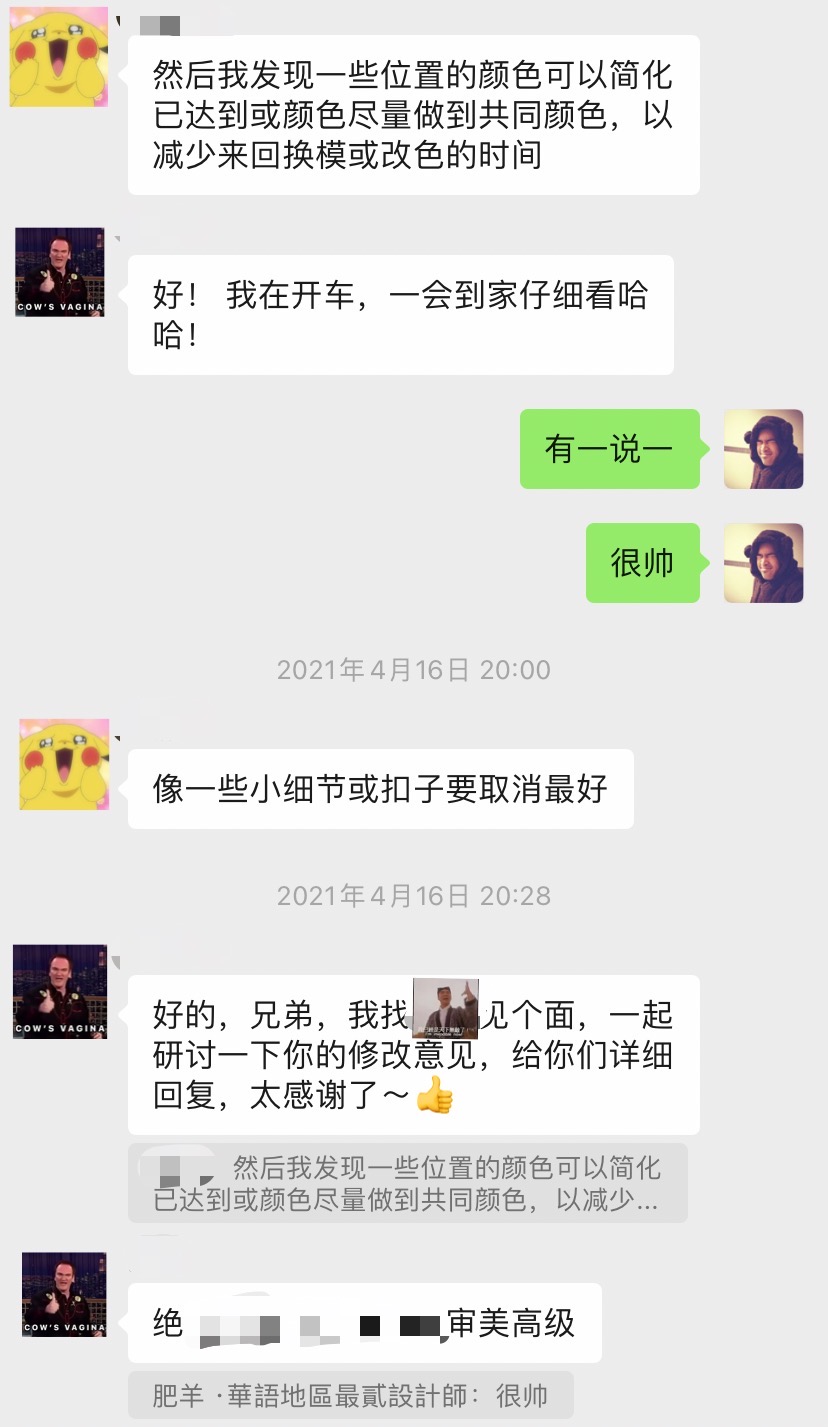Open sender avatar beside 好的，兄弟 message
Viewport: 828px width, 1427px height.
(x=60, y=991)
